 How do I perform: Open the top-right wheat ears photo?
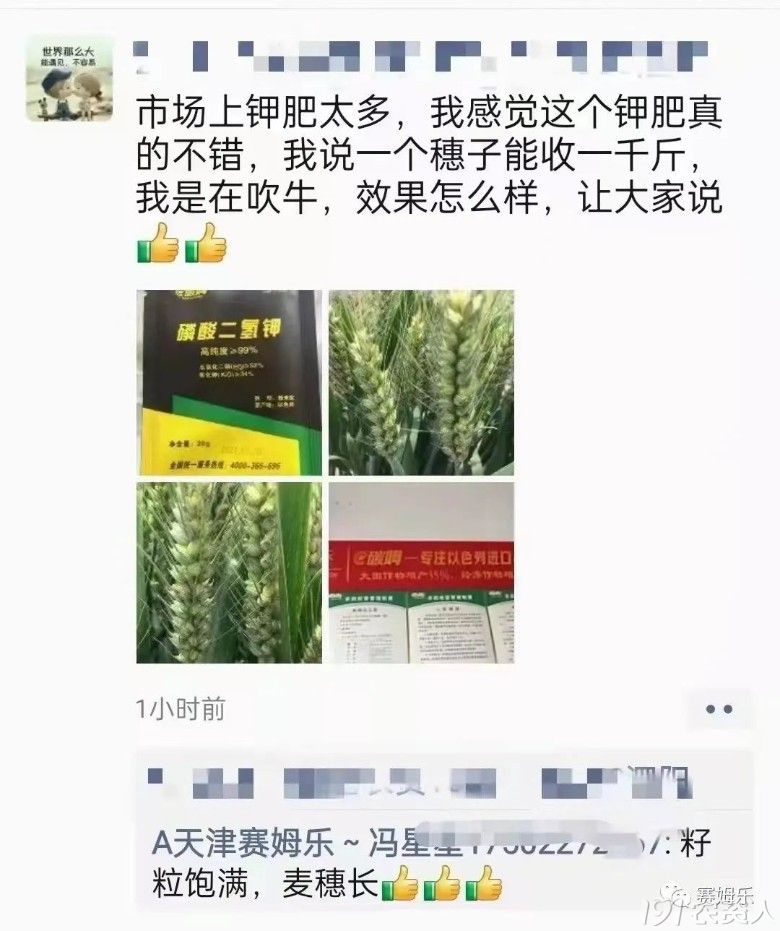(x=421, y=382)
